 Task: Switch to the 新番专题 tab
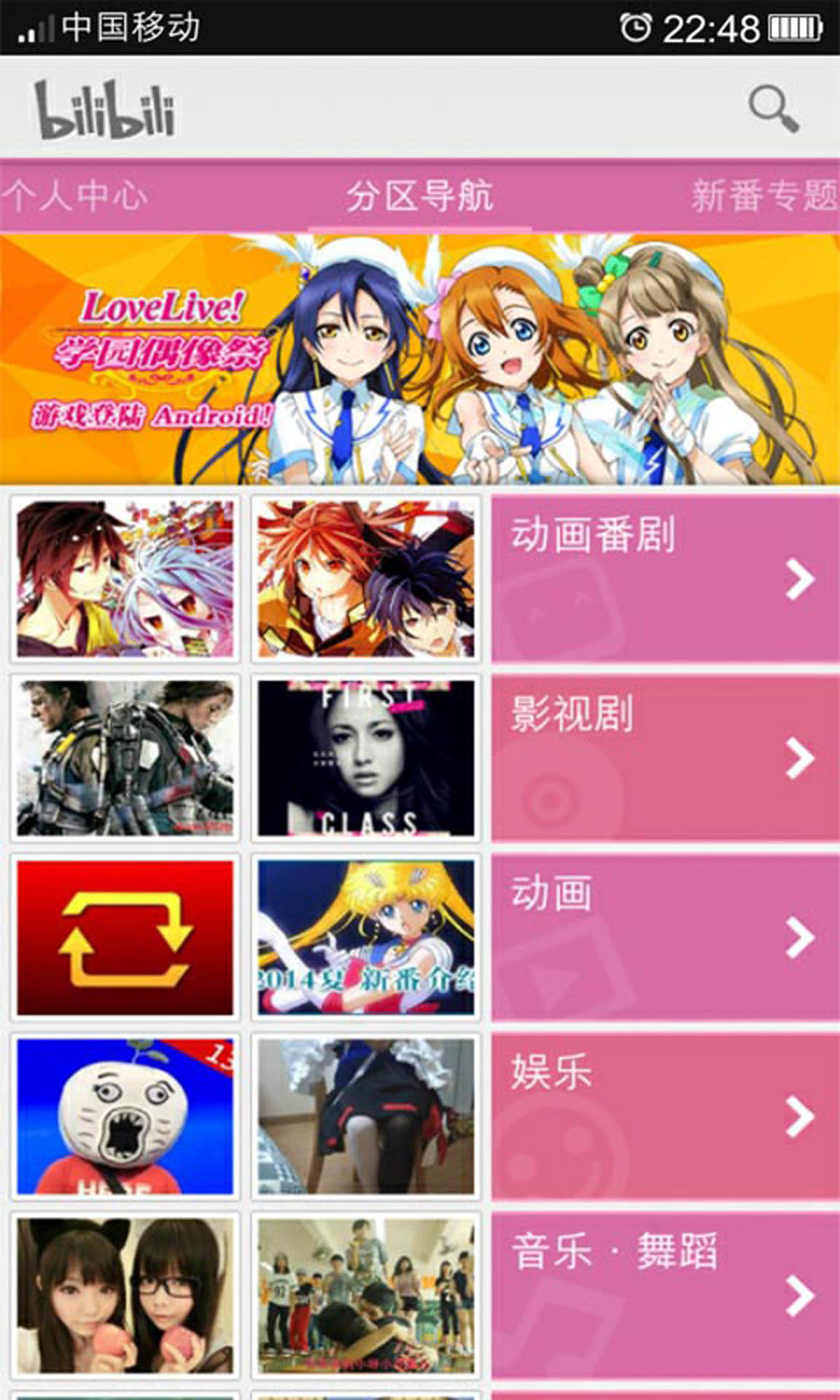(x=764, y=195)
